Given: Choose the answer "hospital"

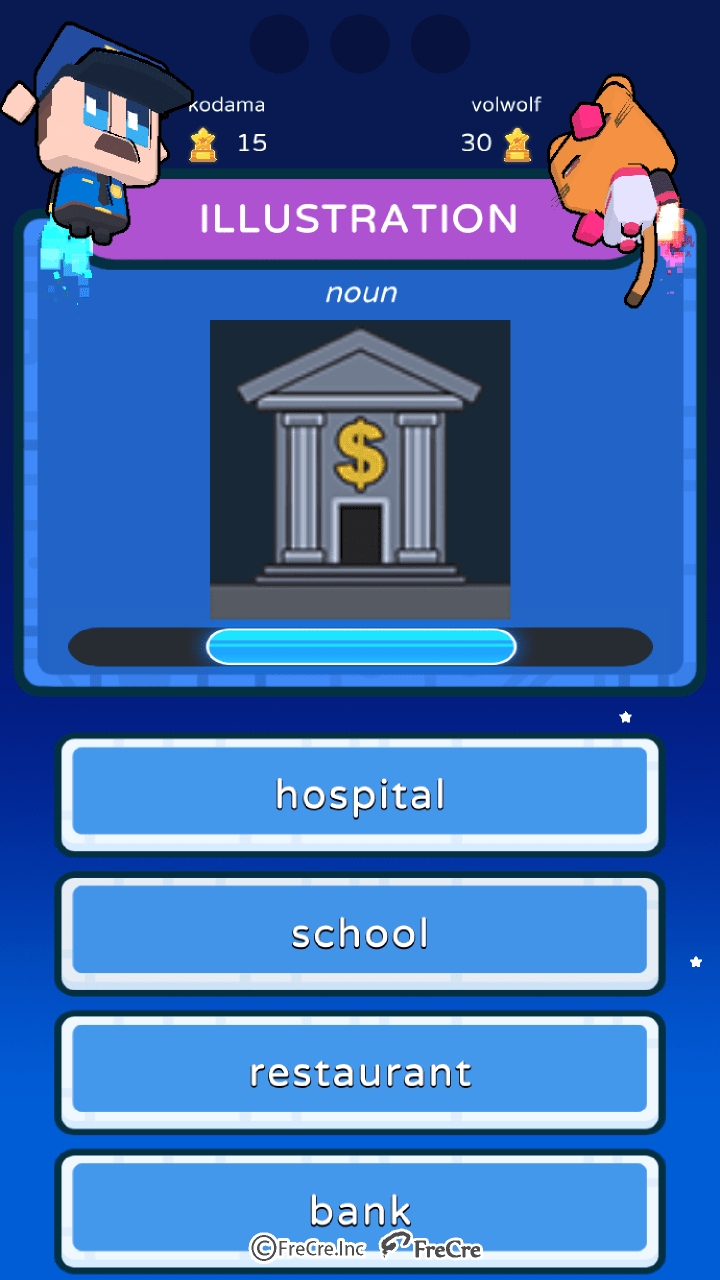Looking at the screenshot, I should coord(360,795).
